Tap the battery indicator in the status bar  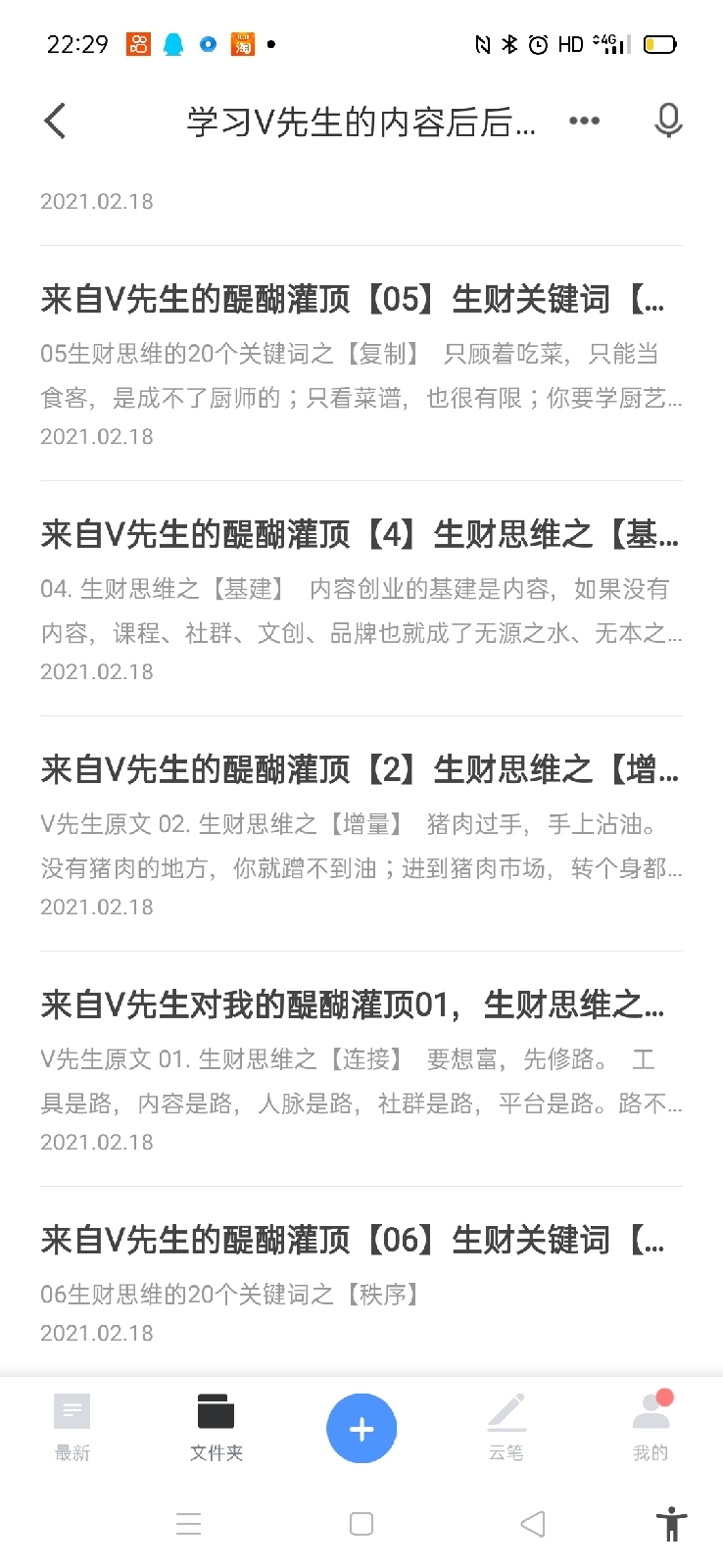[660, 43]
